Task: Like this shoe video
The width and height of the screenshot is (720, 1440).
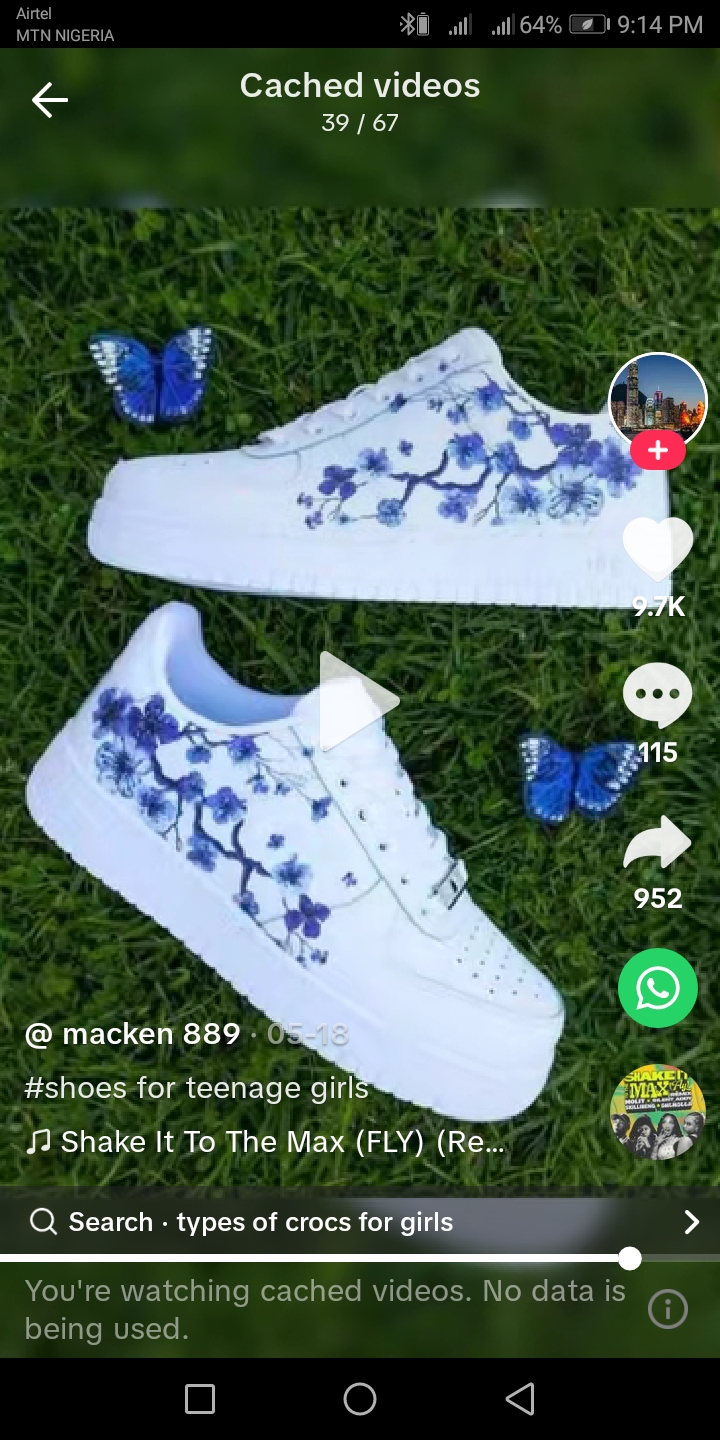Action: (x=657, y=550)
